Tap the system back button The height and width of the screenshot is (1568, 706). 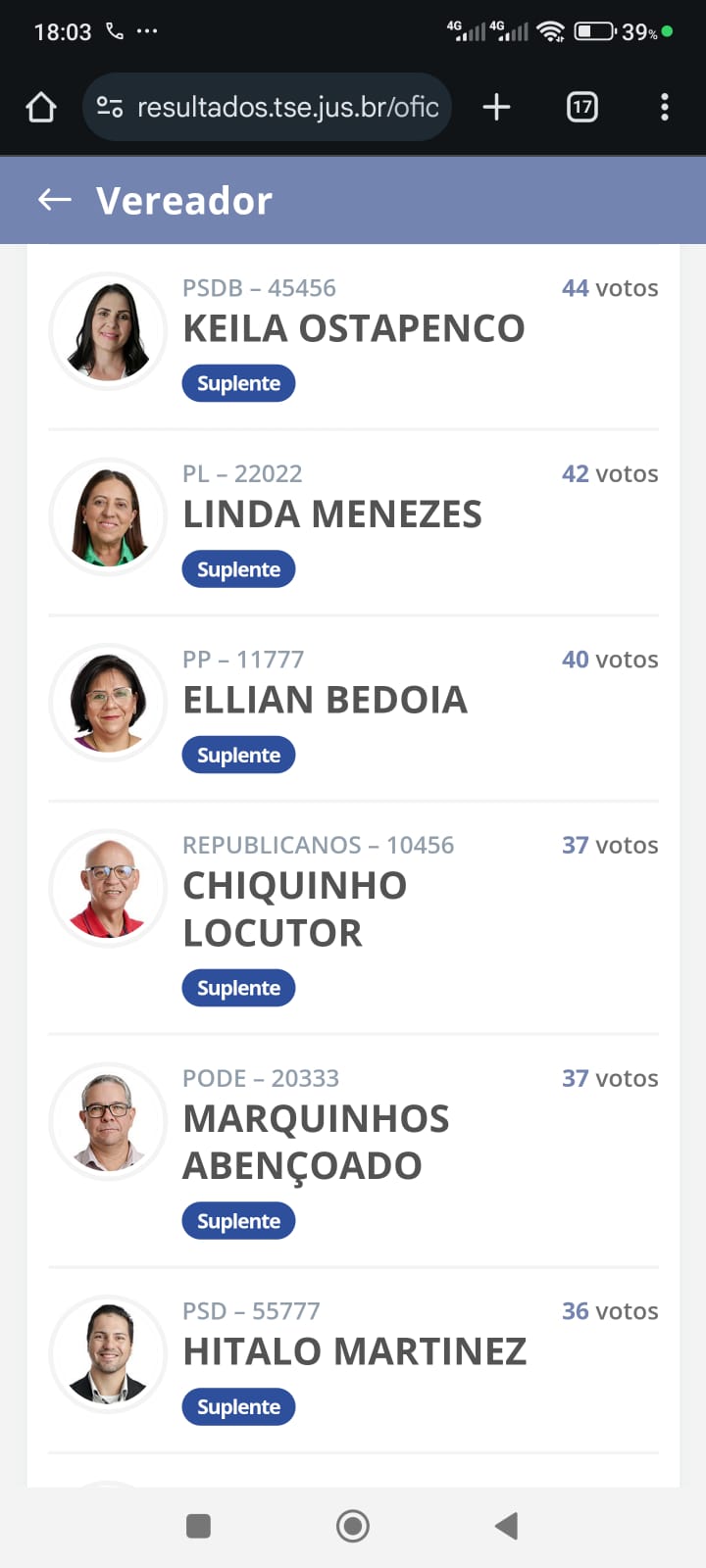(506, 1526)
